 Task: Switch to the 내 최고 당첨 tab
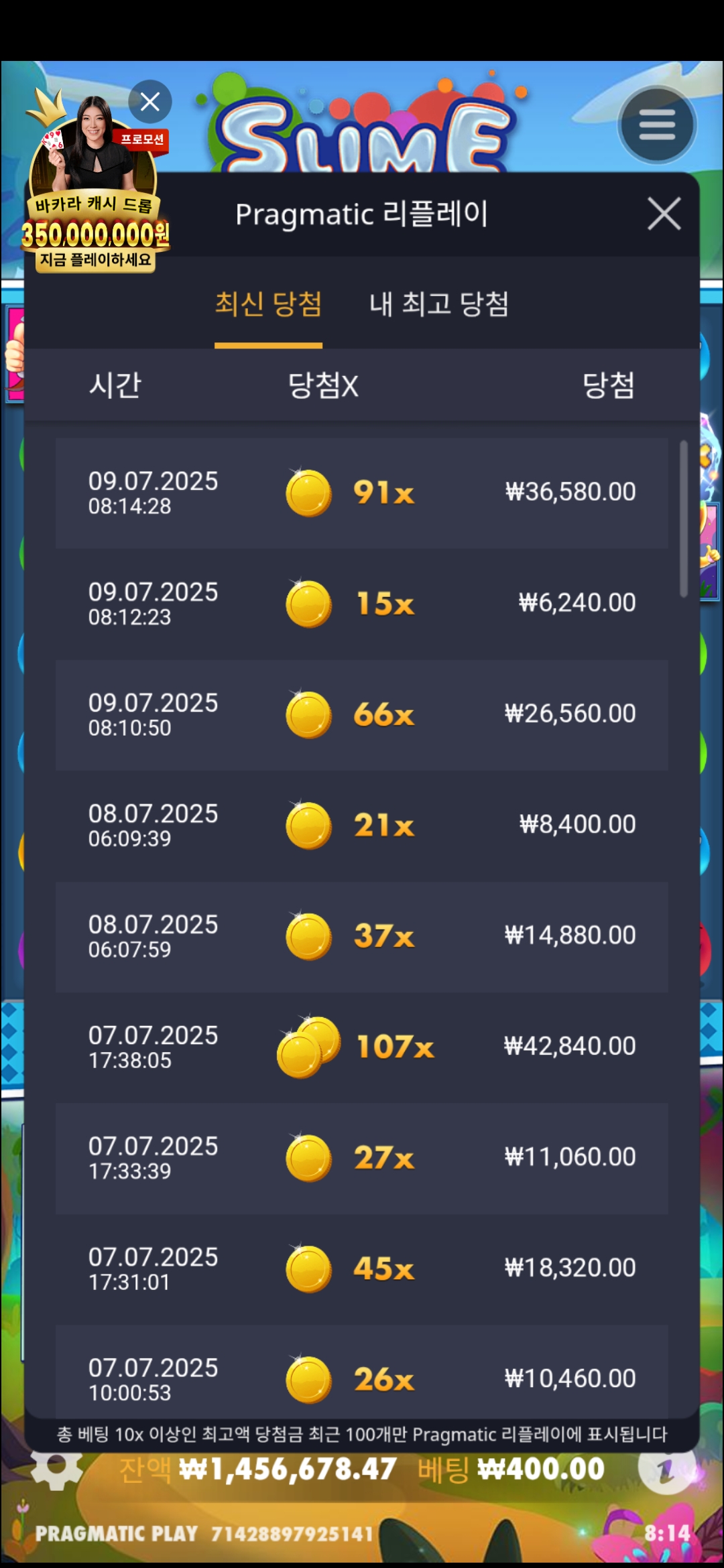pos(439,305)
